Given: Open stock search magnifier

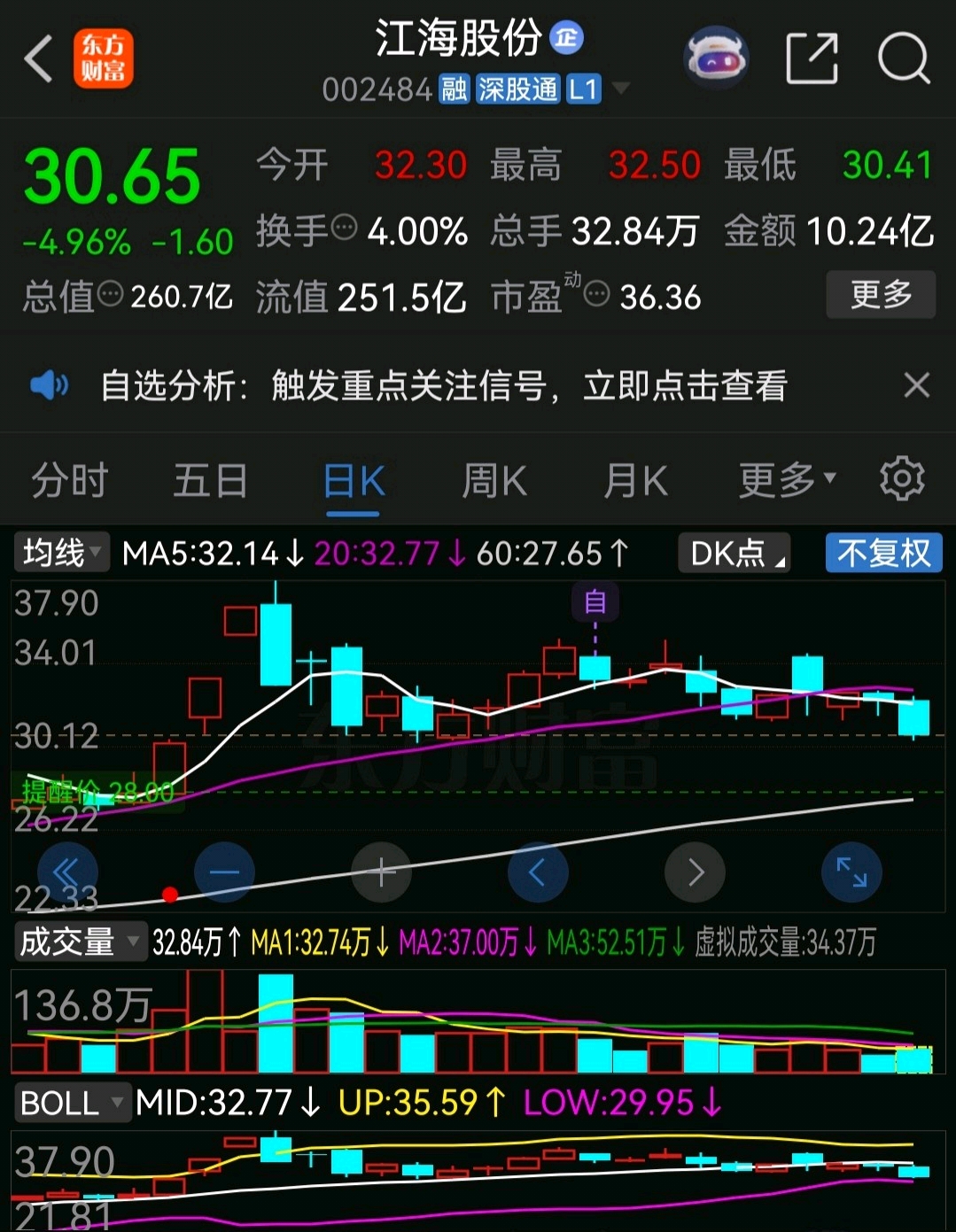Looking at the screenshot, I should 903,59.
